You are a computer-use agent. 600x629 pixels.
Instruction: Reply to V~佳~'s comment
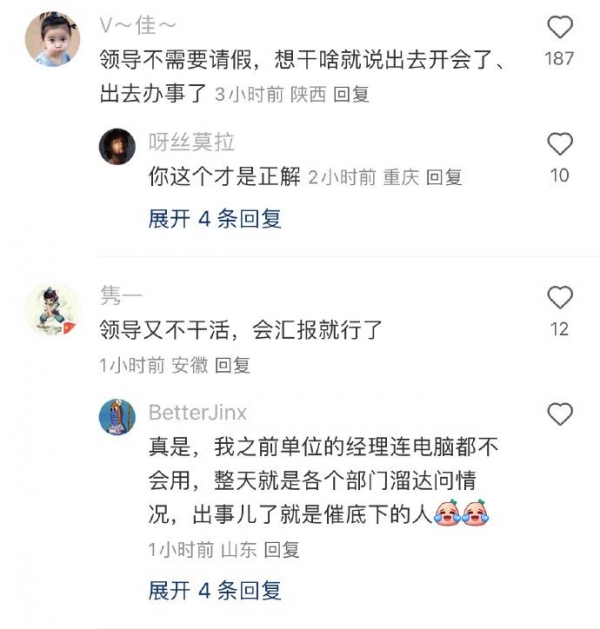[351, 95]
